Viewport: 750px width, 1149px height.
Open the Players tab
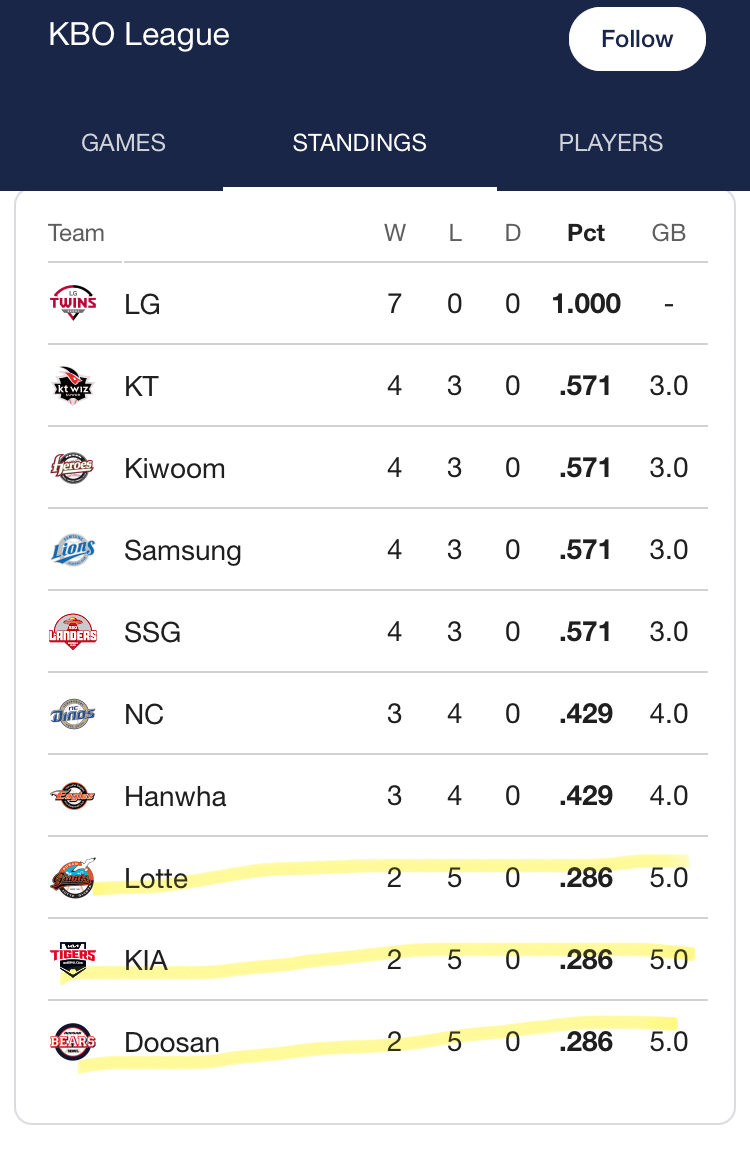coord(610,143)
